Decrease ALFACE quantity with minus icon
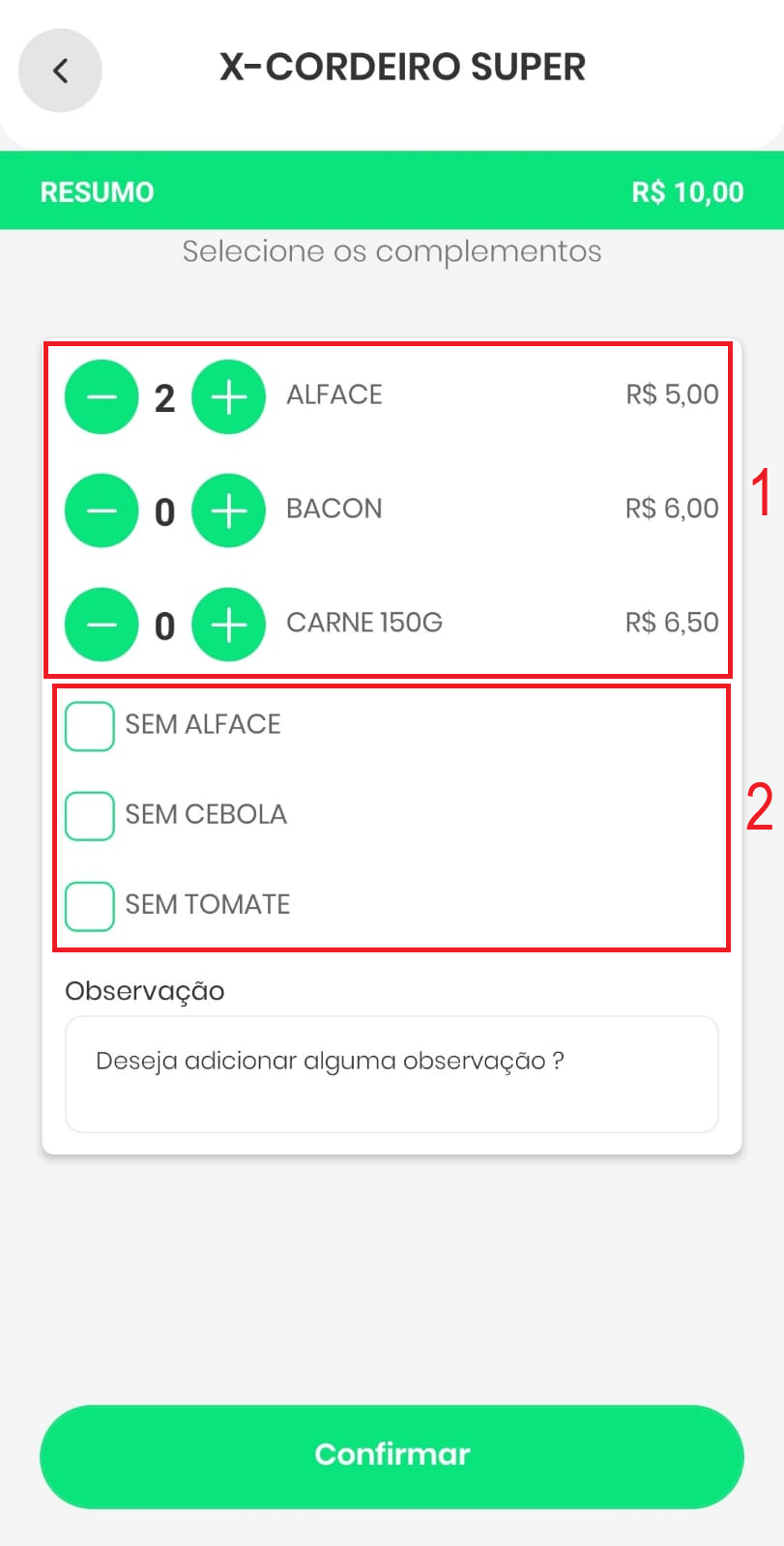The height and width of the screenshot is (1546, 784). click(102, 396)
